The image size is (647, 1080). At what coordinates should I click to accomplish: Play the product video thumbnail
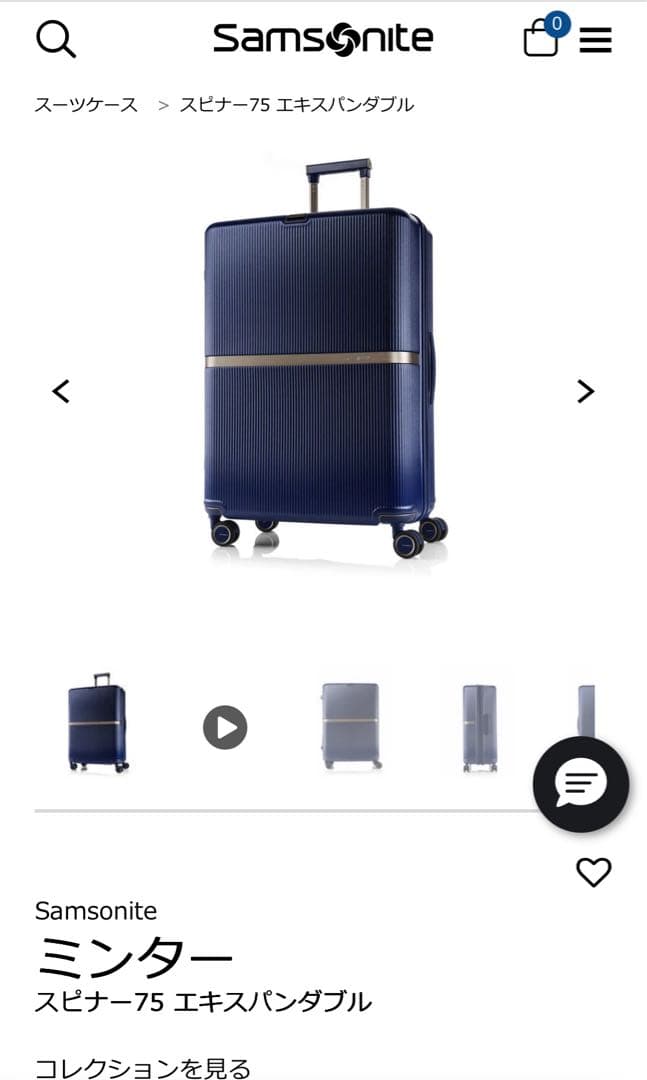225,727
